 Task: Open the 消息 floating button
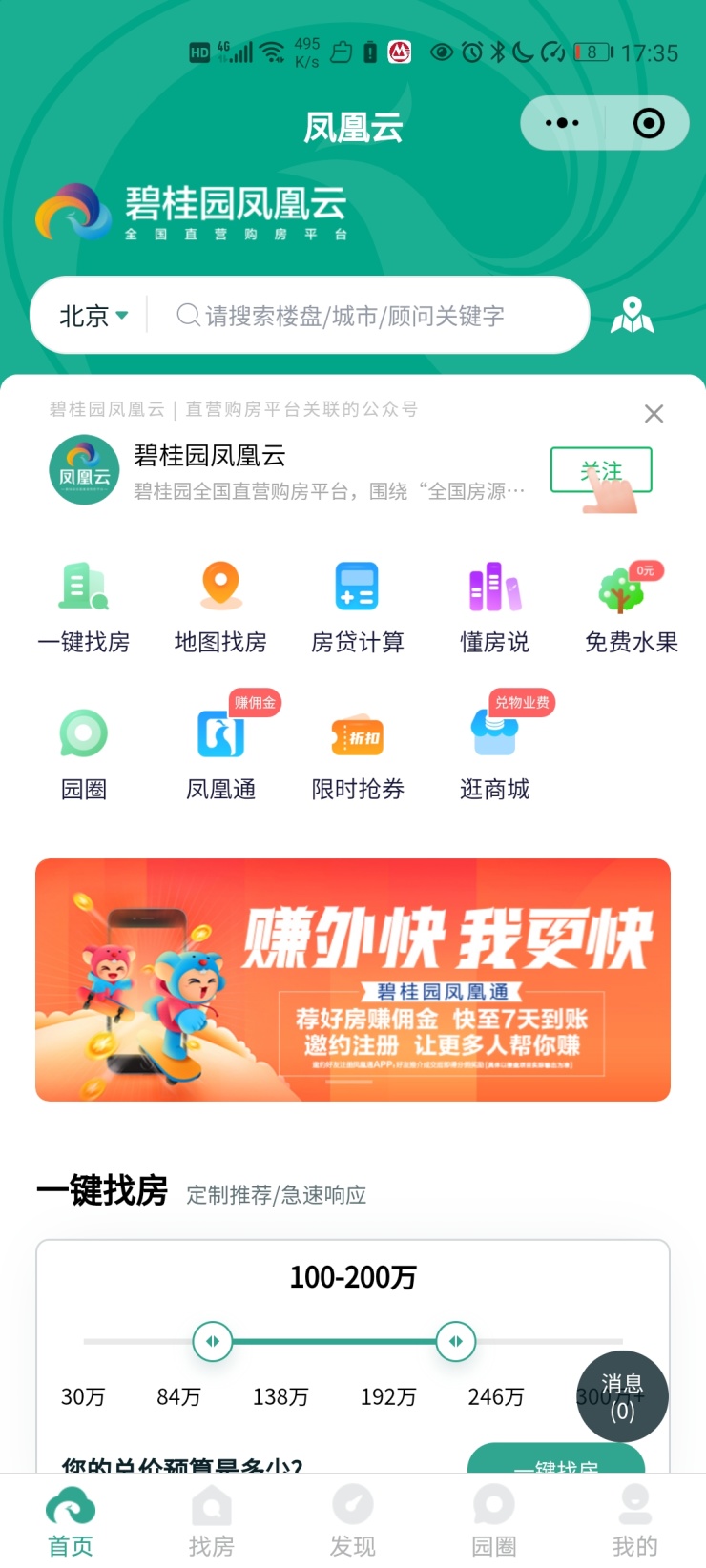622,1396
